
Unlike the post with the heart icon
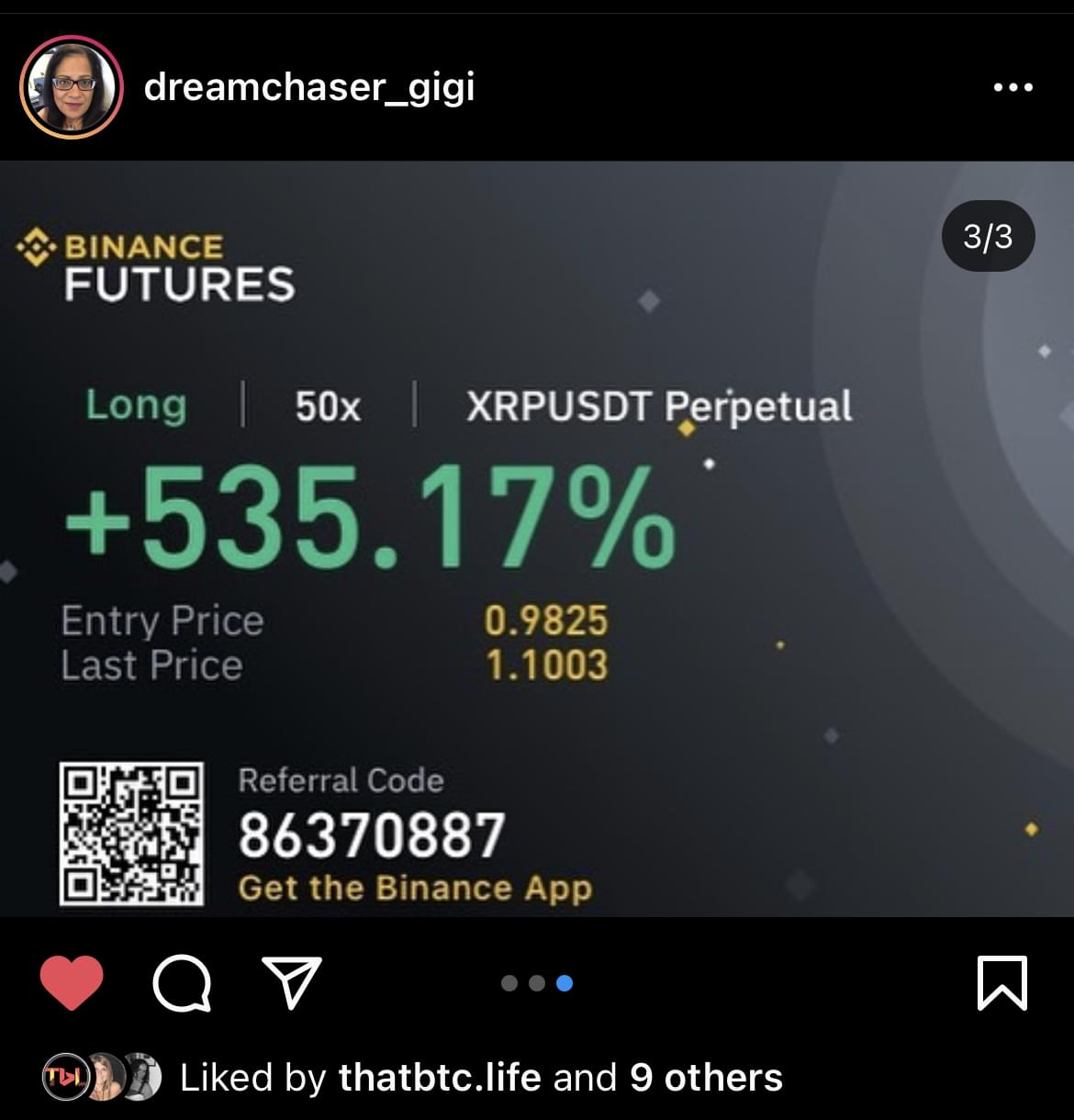[72, 982]
